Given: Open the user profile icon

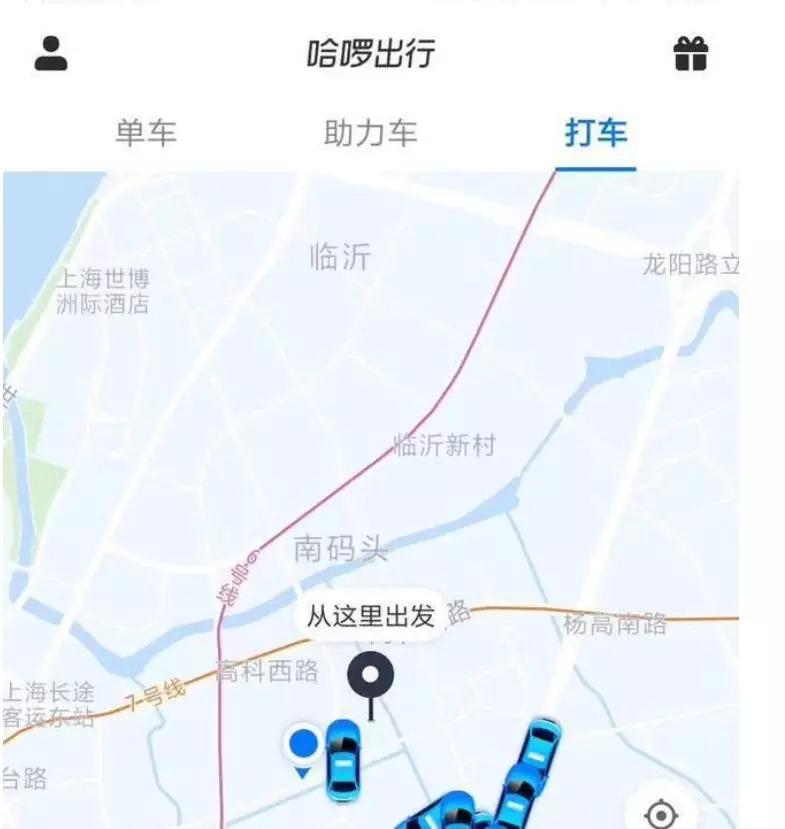Looking at the screenshot, I should 51,53.
